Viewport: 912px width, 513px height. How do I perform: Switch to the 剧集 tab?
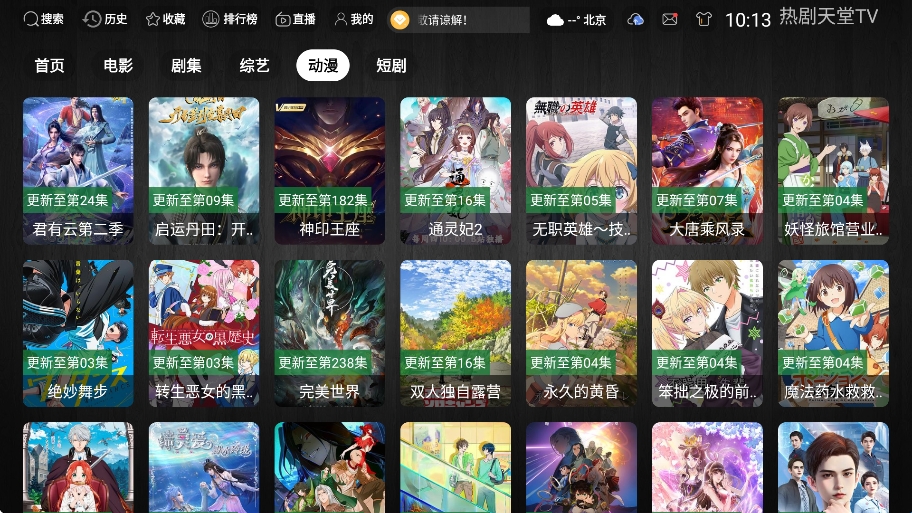(x=186, y=65)
